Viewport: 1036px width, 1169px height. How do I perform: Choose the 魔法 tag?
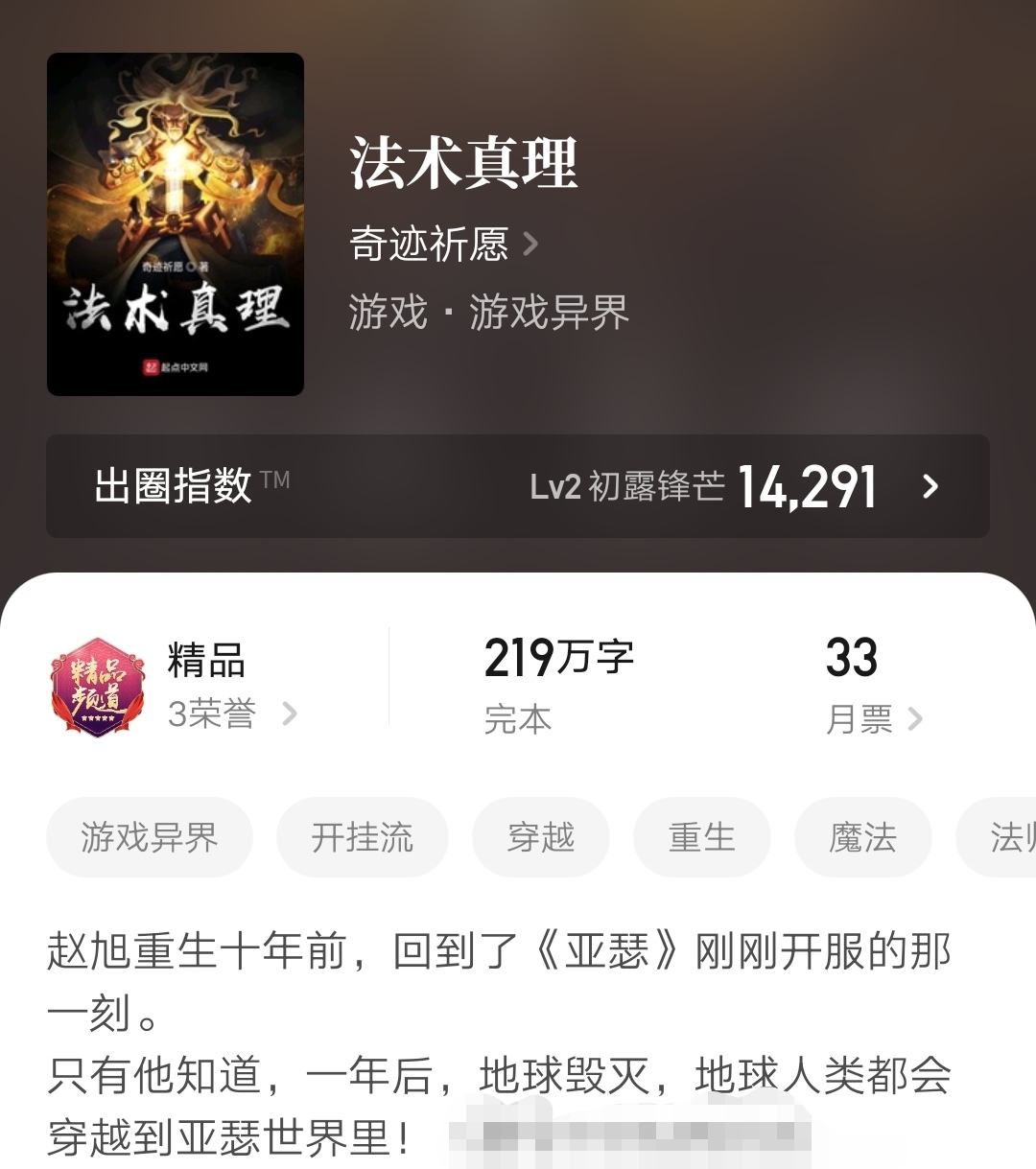(862, 837)
